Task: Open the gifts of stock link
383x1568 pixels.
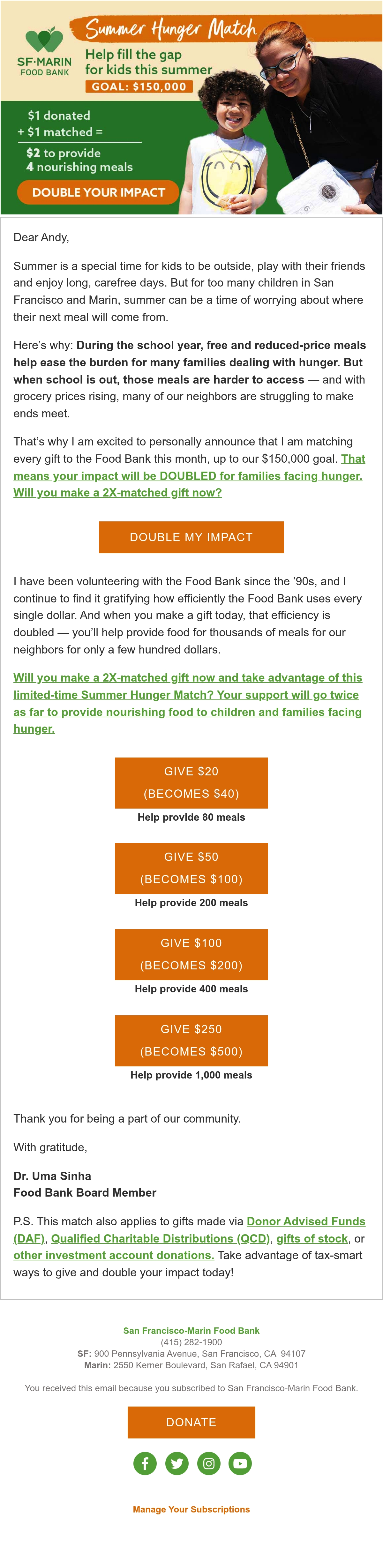Action: click(312, 1238)
